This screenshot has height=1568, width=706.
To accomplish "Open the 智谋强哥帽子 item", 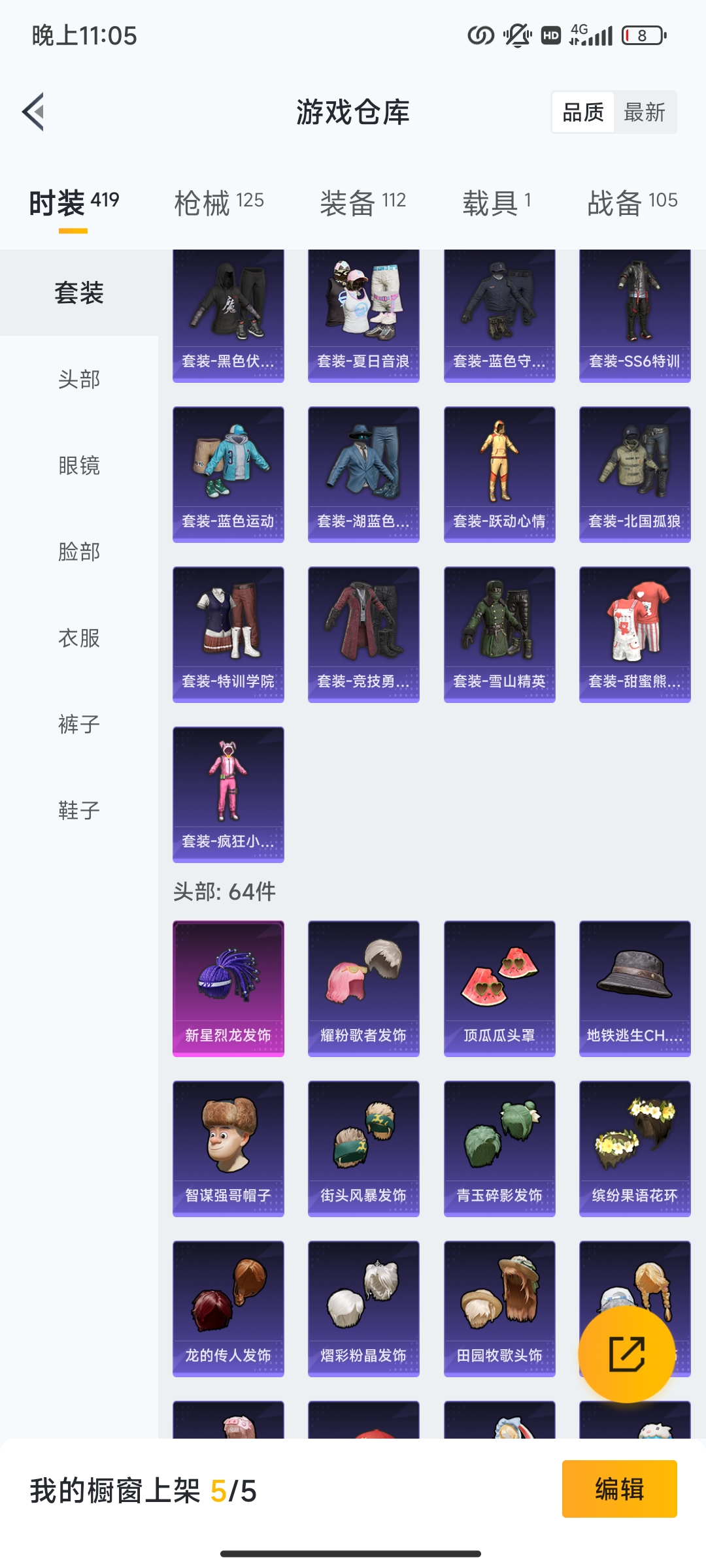I will (x=228, y=1149).
